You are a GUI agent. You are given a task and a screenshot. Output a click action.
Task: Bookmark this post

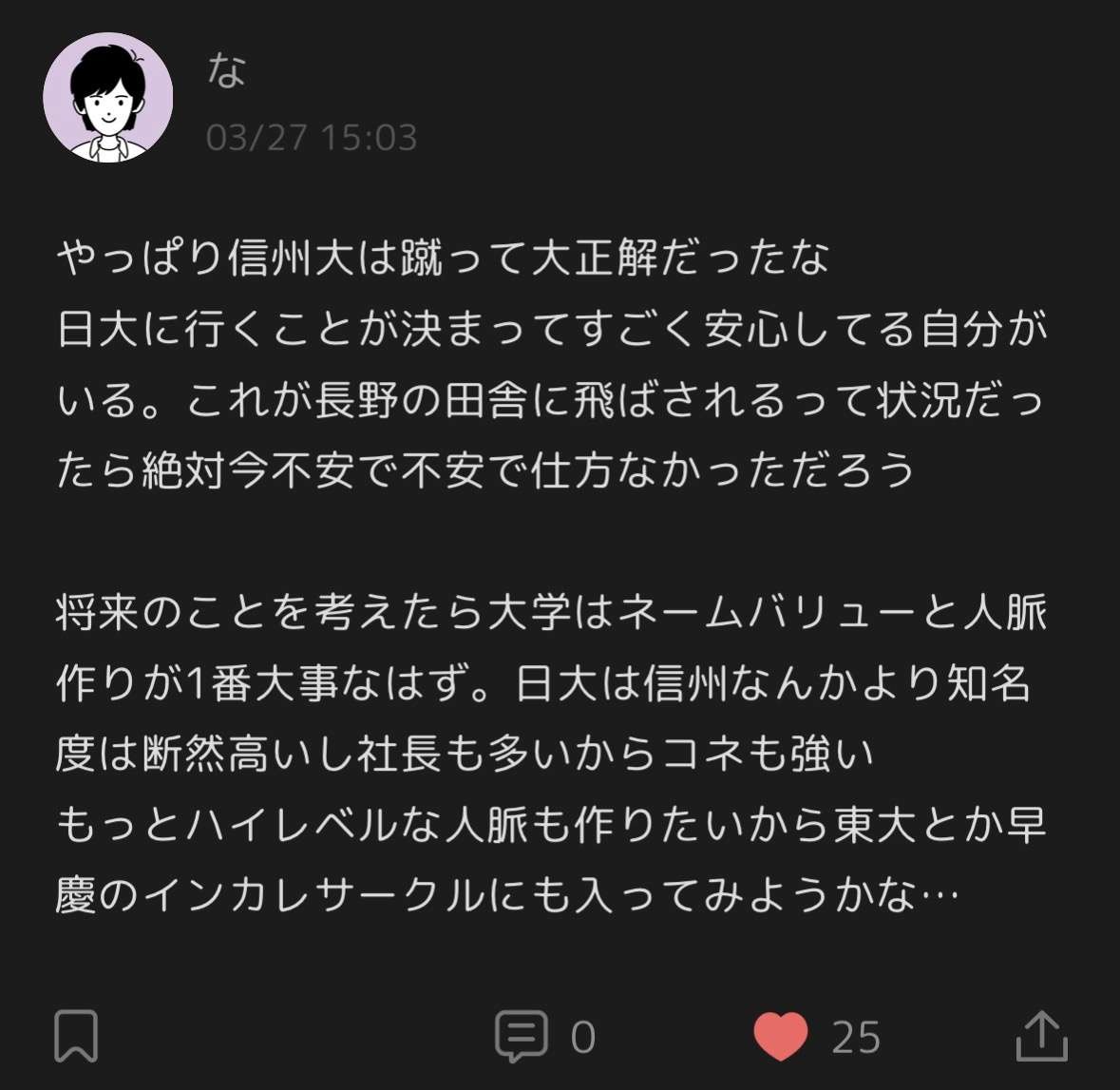[76, 1036]
